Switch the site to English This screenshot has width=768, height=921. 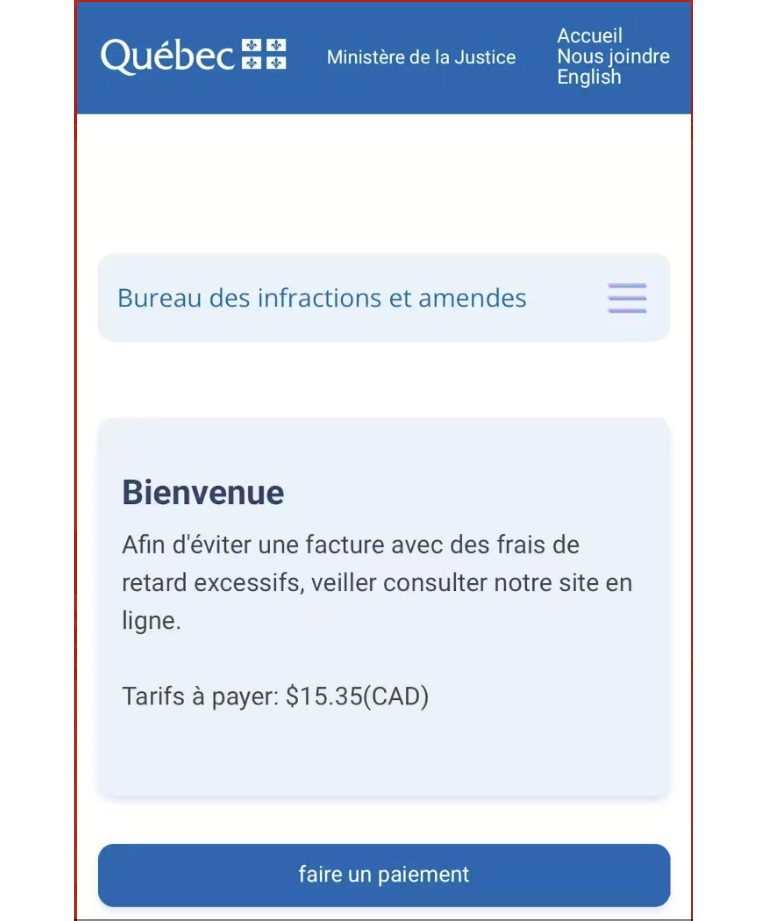coord(589,78)
